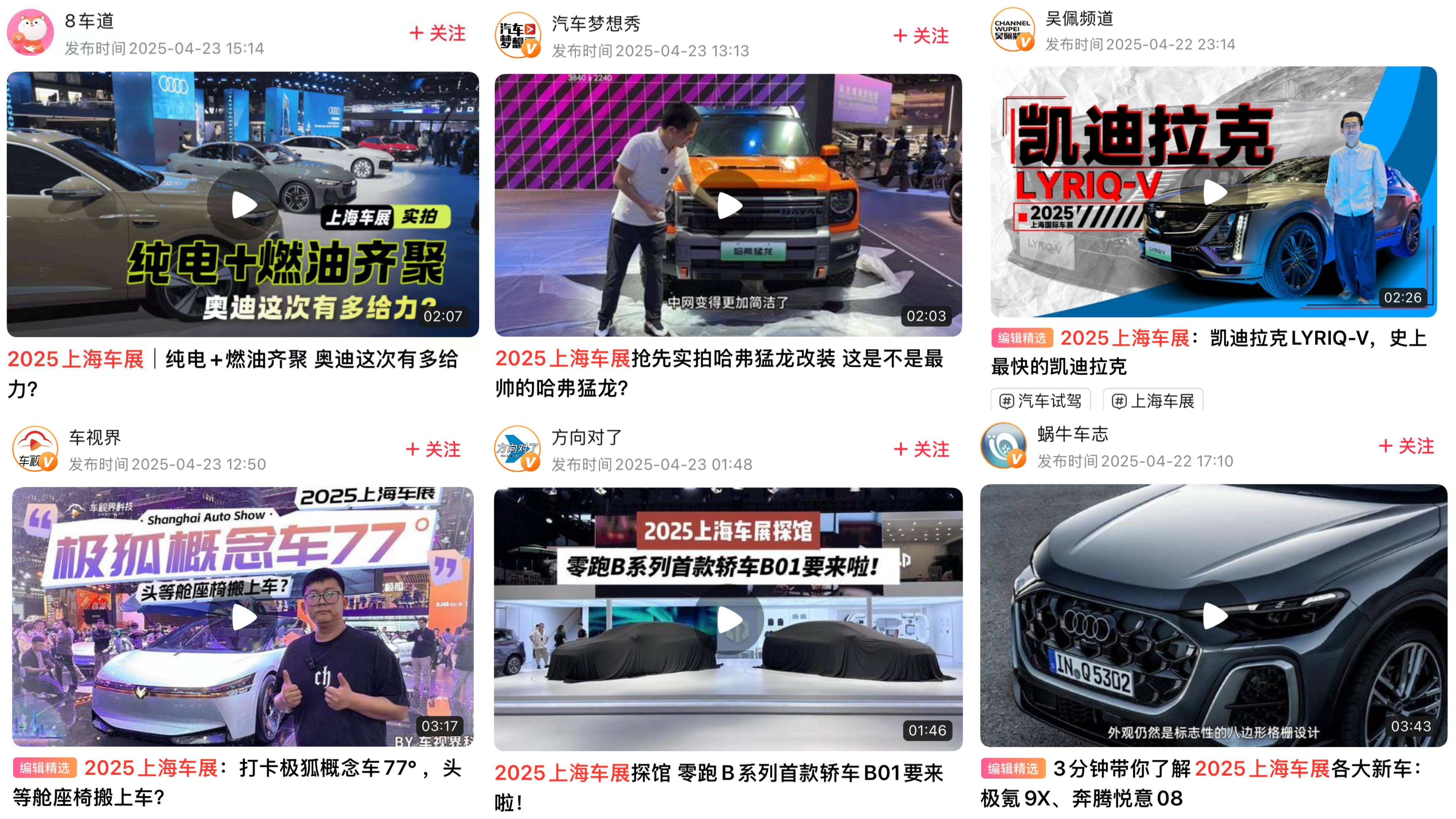Play the 零跑B01 探馆 video

coord(729,619)
